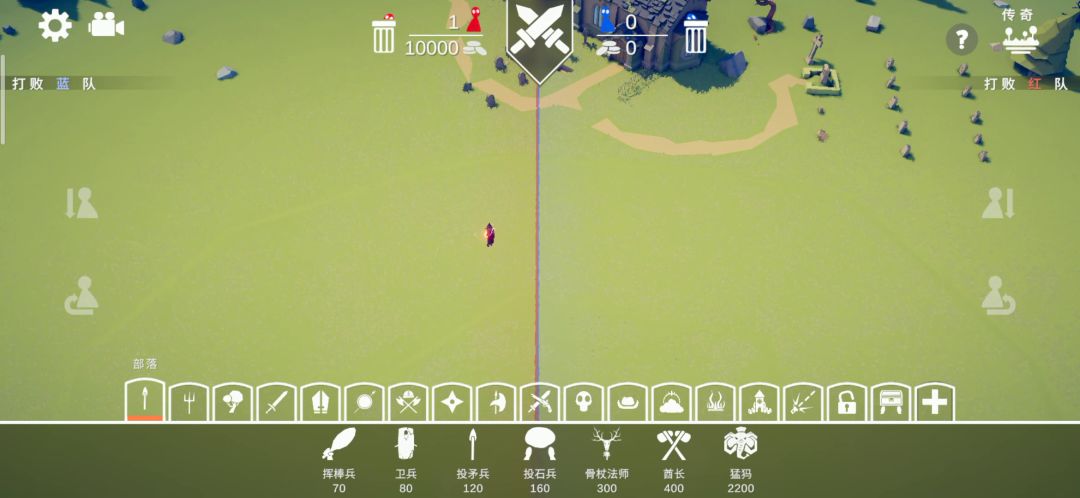
Task: Open the plus custom units tab
Action: pos(934,403)
